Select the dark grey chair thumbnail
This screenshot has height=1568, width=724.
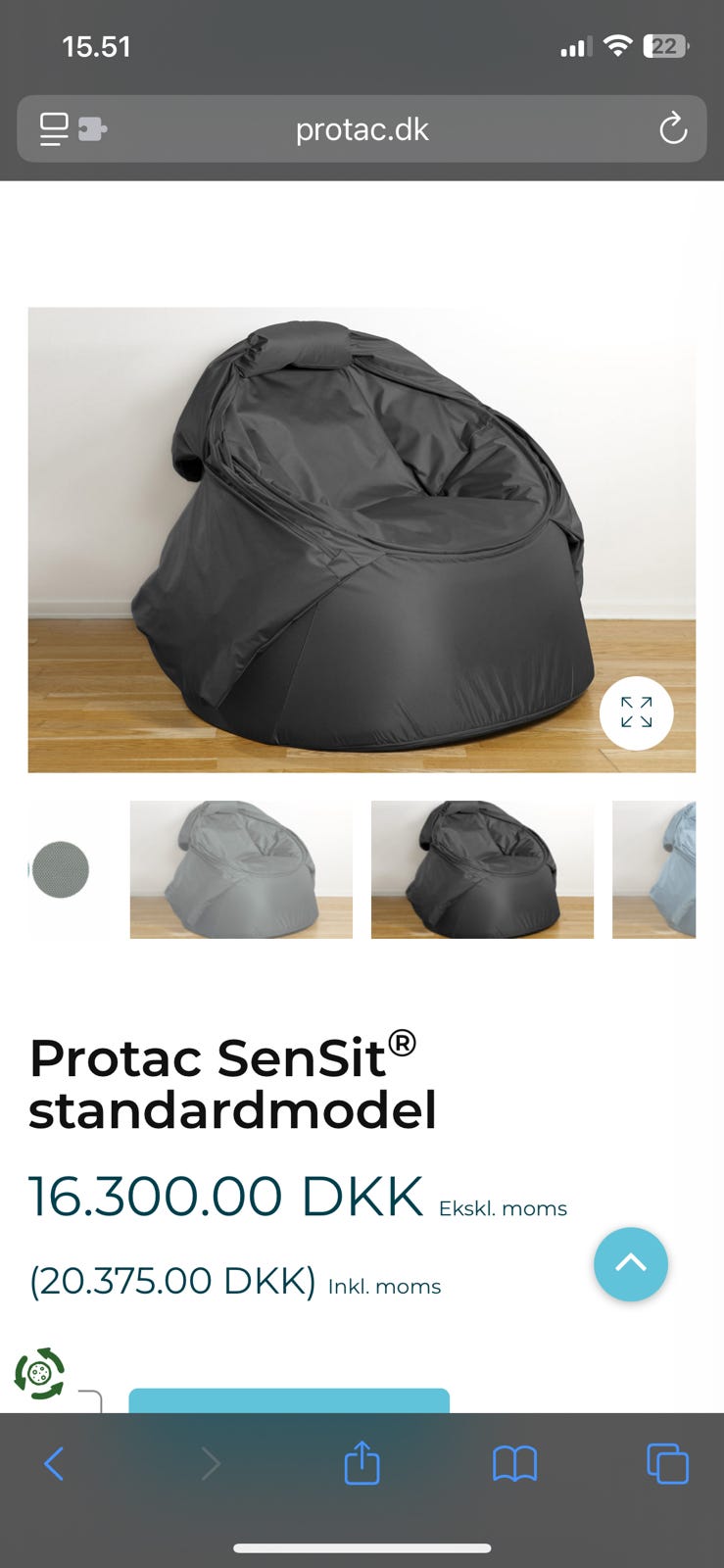point(482,869)
